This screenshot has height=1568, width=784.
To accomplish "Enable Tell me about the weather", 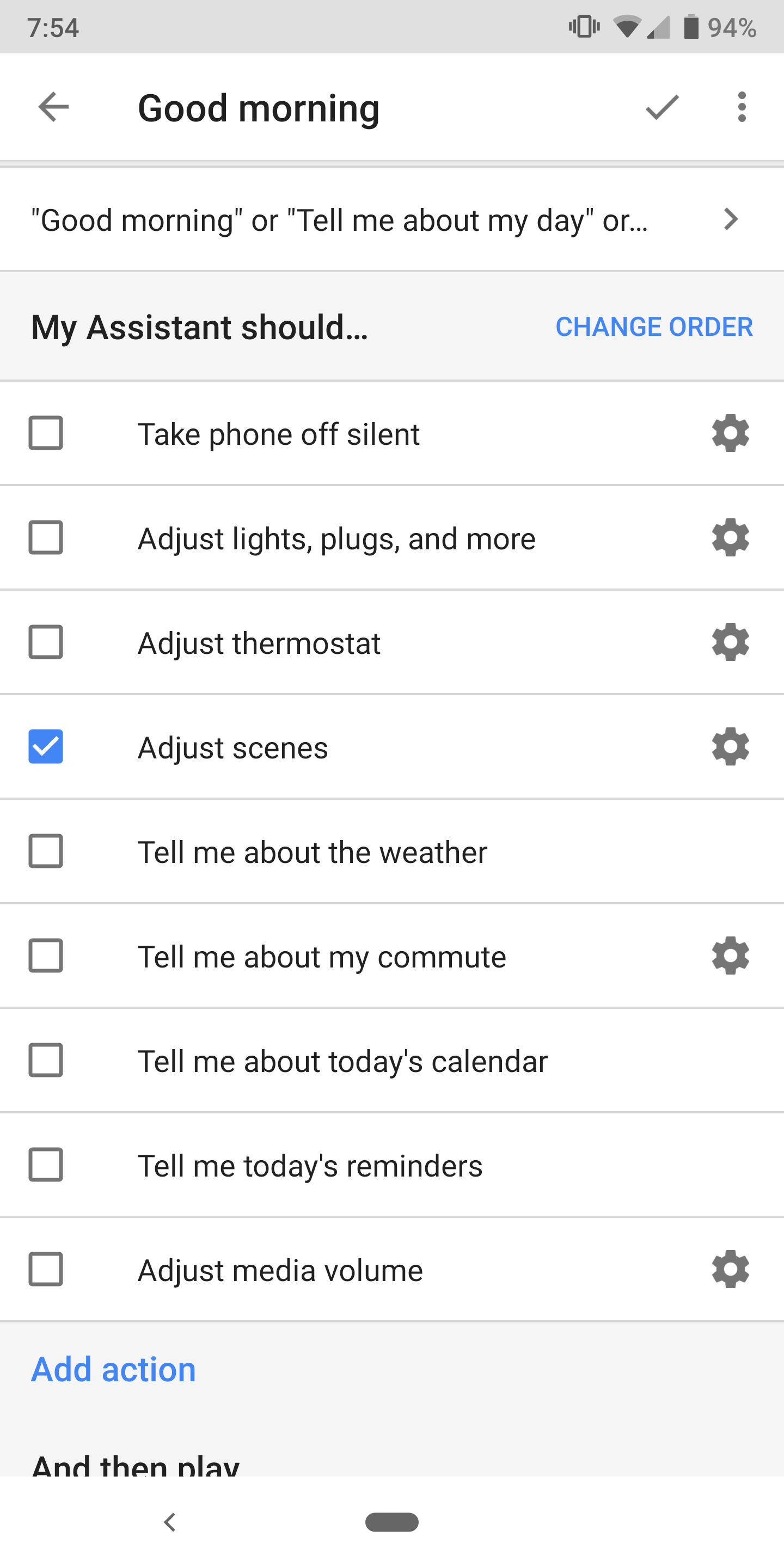I will pyautogui.click(x=46, y=852).
